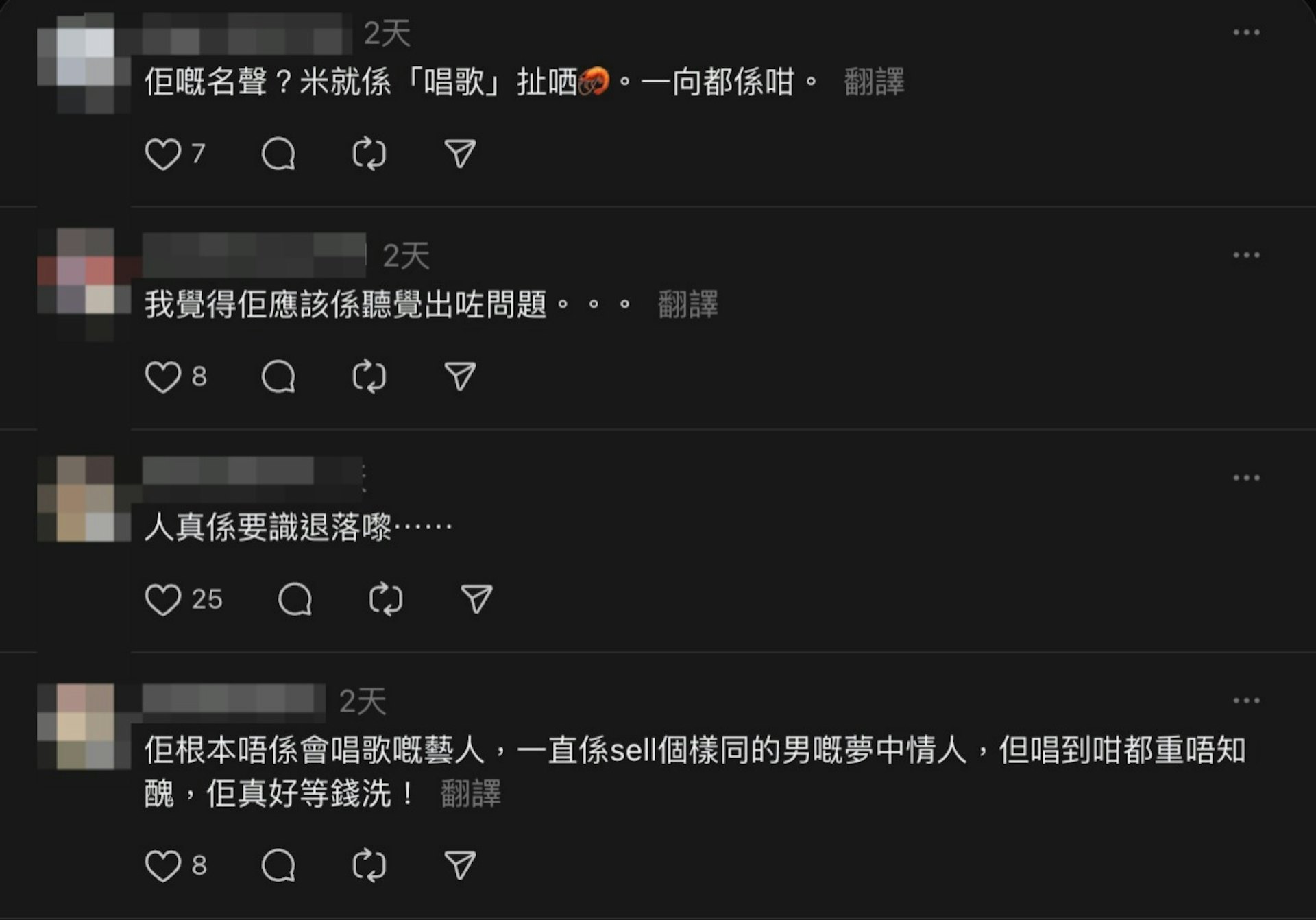Open more options on 人真係要識退落嚟 comment
1316x920 pixels.
click(1245, 478)
